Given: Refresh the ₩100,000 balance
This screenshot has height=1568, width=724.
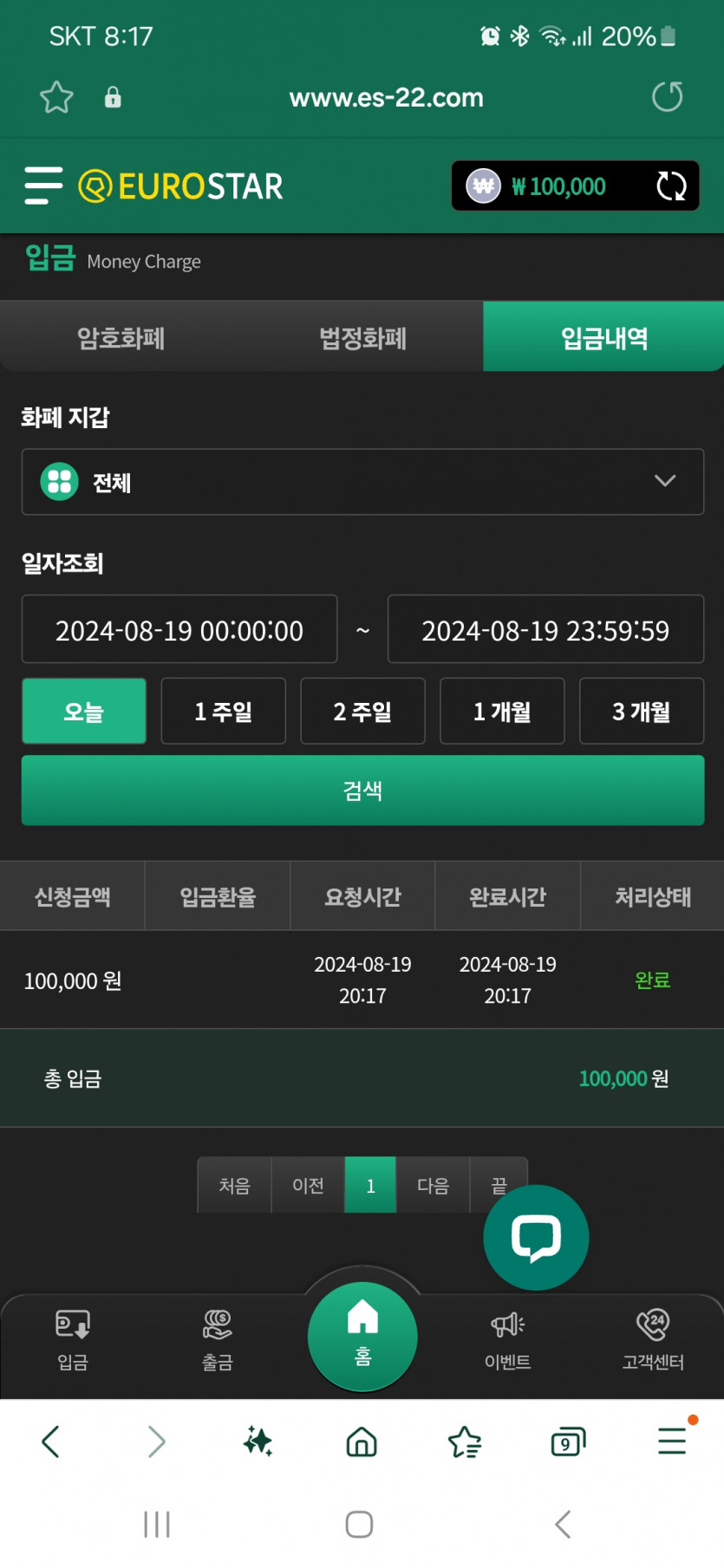Looking at the screenshot, I should tap(671, 185).
